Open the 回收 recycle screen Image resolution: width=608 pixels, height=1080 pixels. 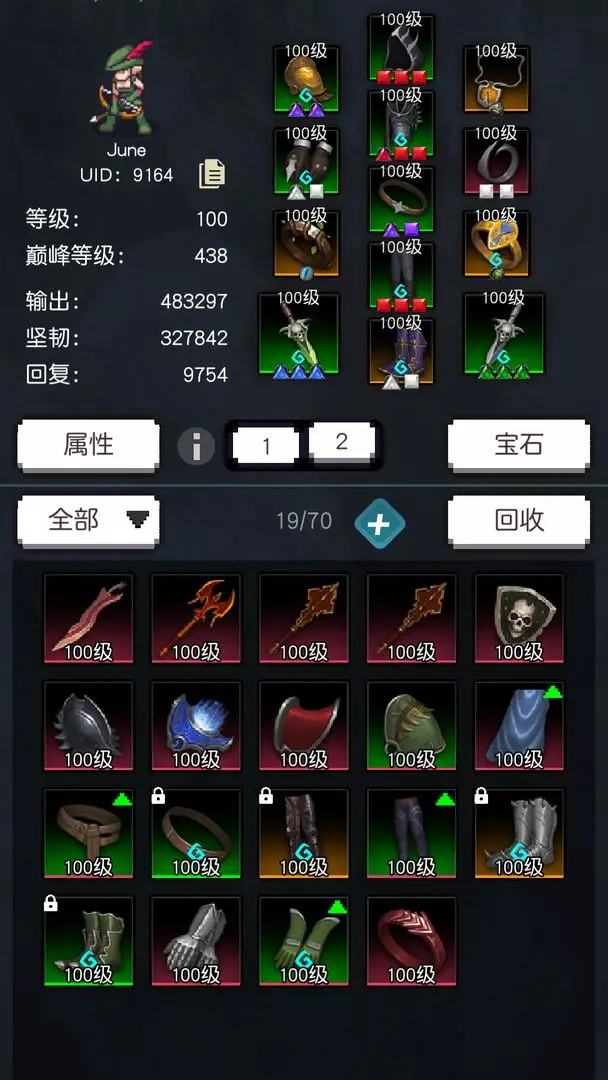tap(518, 520)
